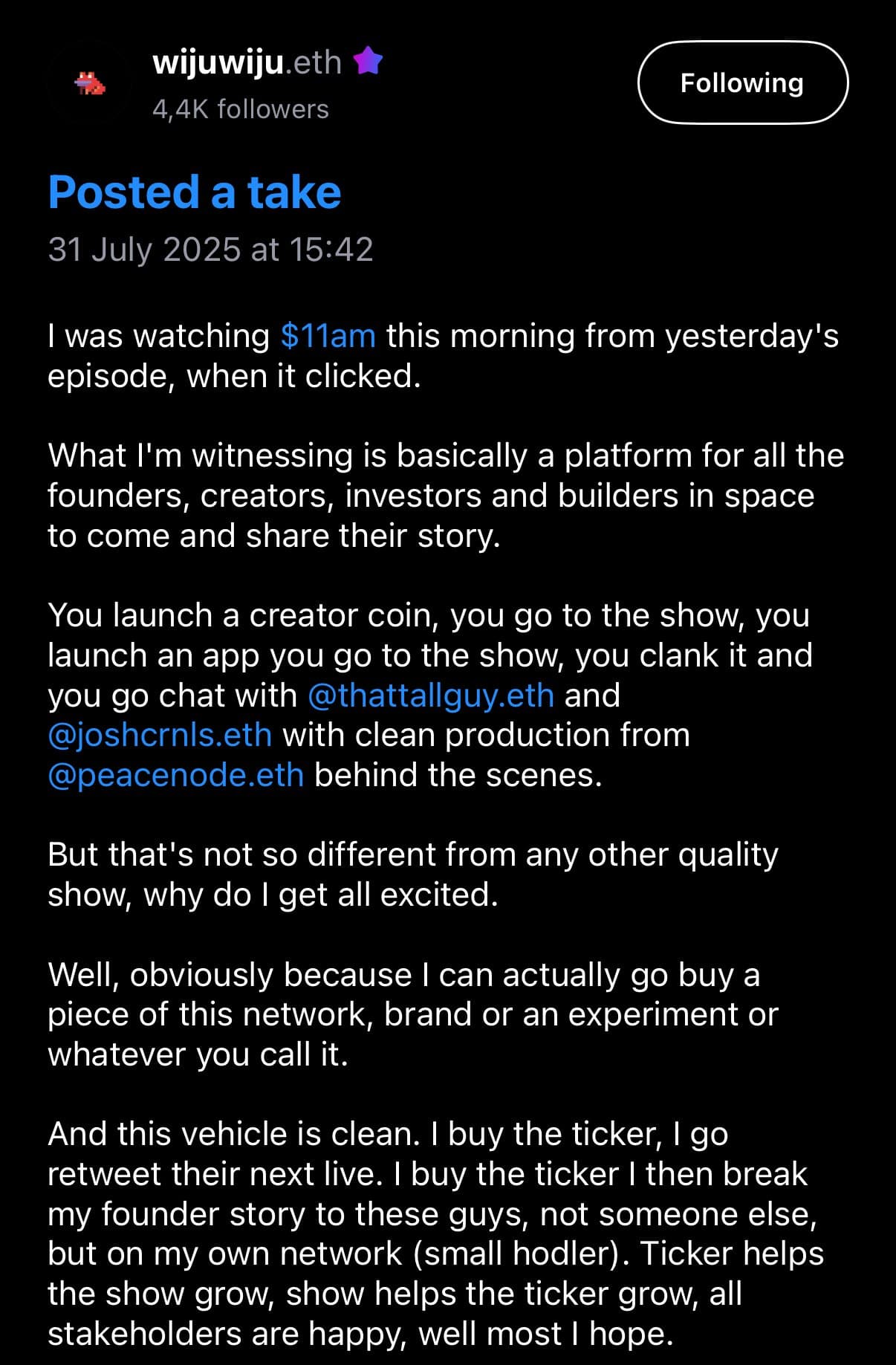Screen dimensions: 896x1365
Task: View the 4,4K followers list
Action: 239,109
